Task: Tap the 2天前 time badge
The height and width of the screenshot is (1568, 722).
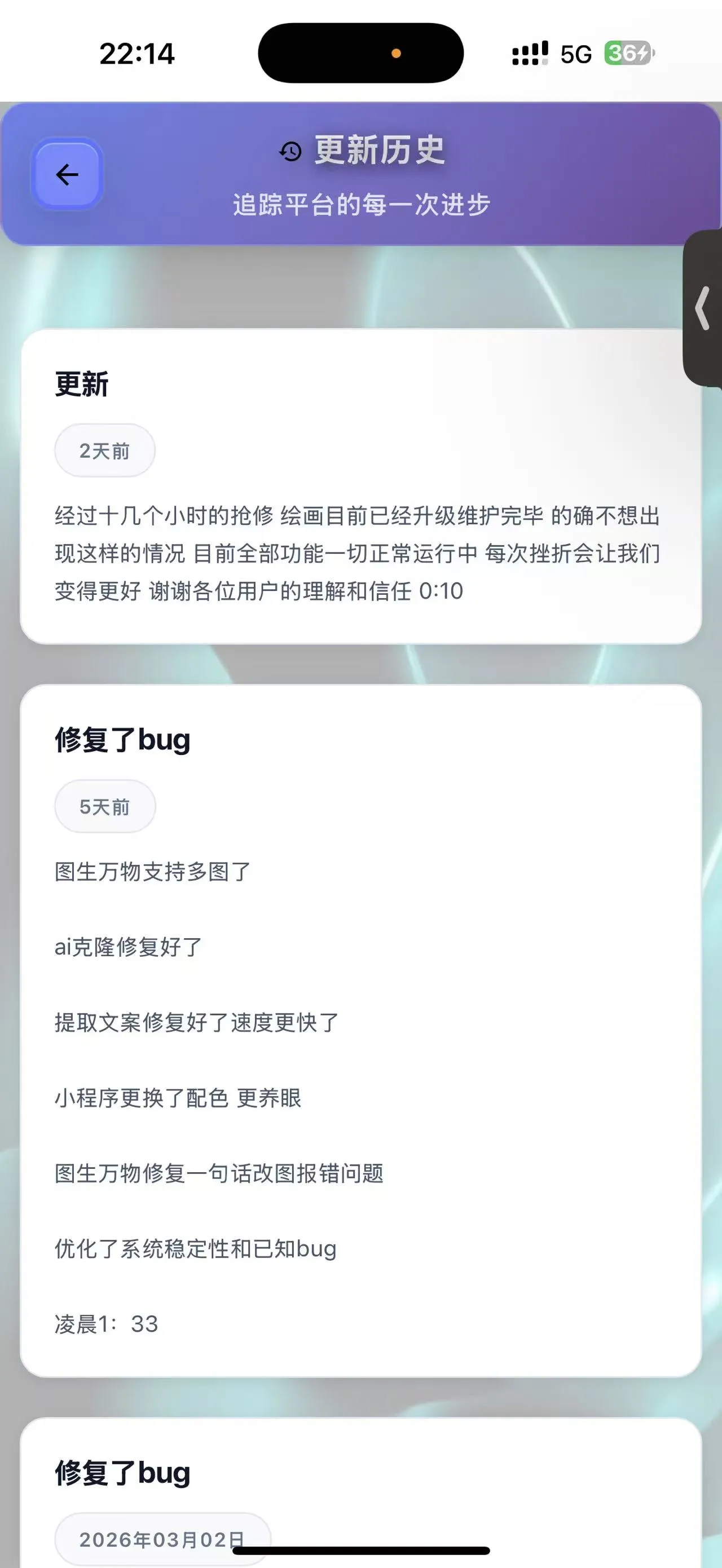Action: click(x=105, y=450)
